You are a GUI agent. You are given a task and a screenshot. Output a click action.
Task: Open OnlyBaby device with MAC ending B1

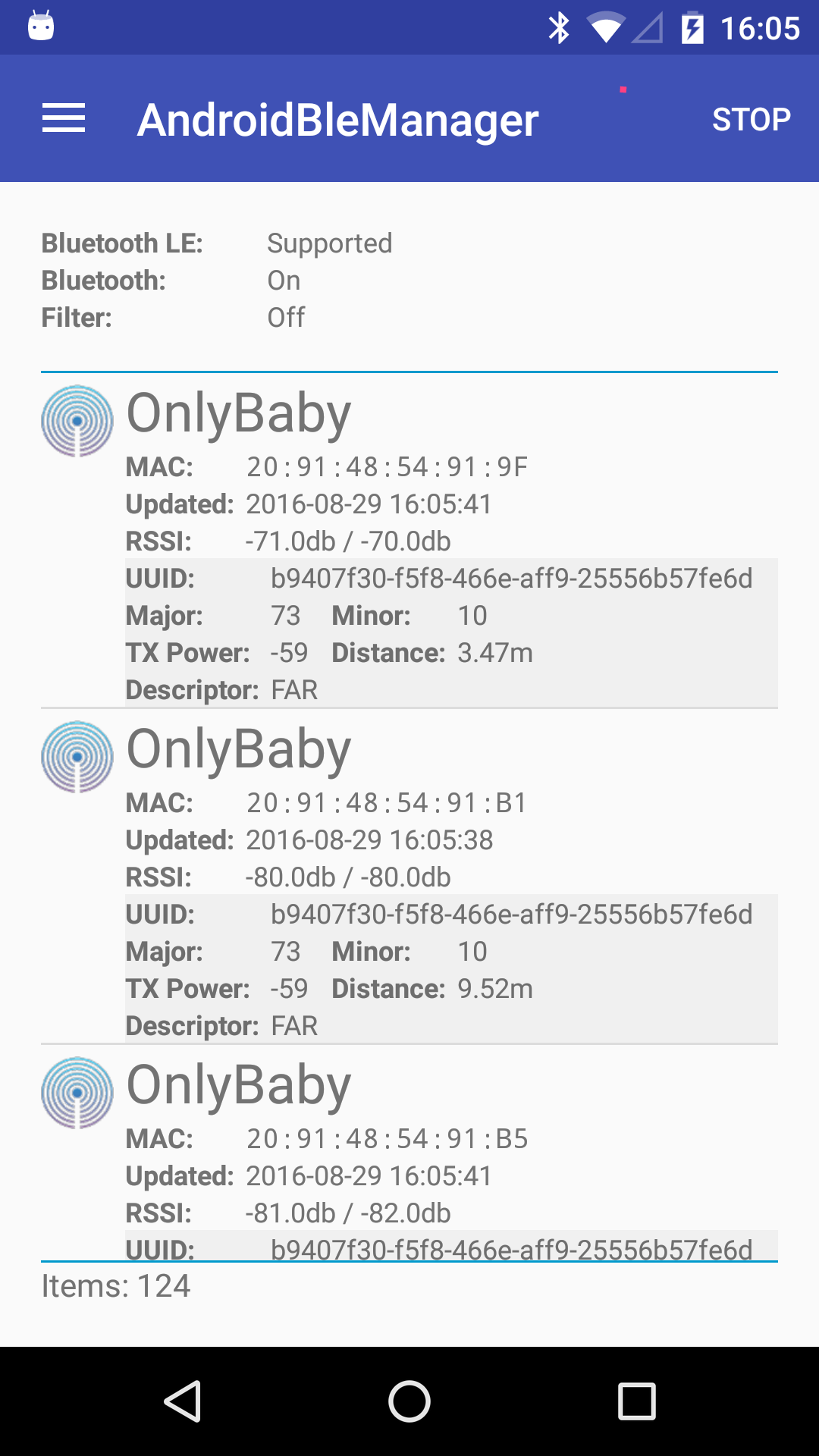click(x=409, y=876)
